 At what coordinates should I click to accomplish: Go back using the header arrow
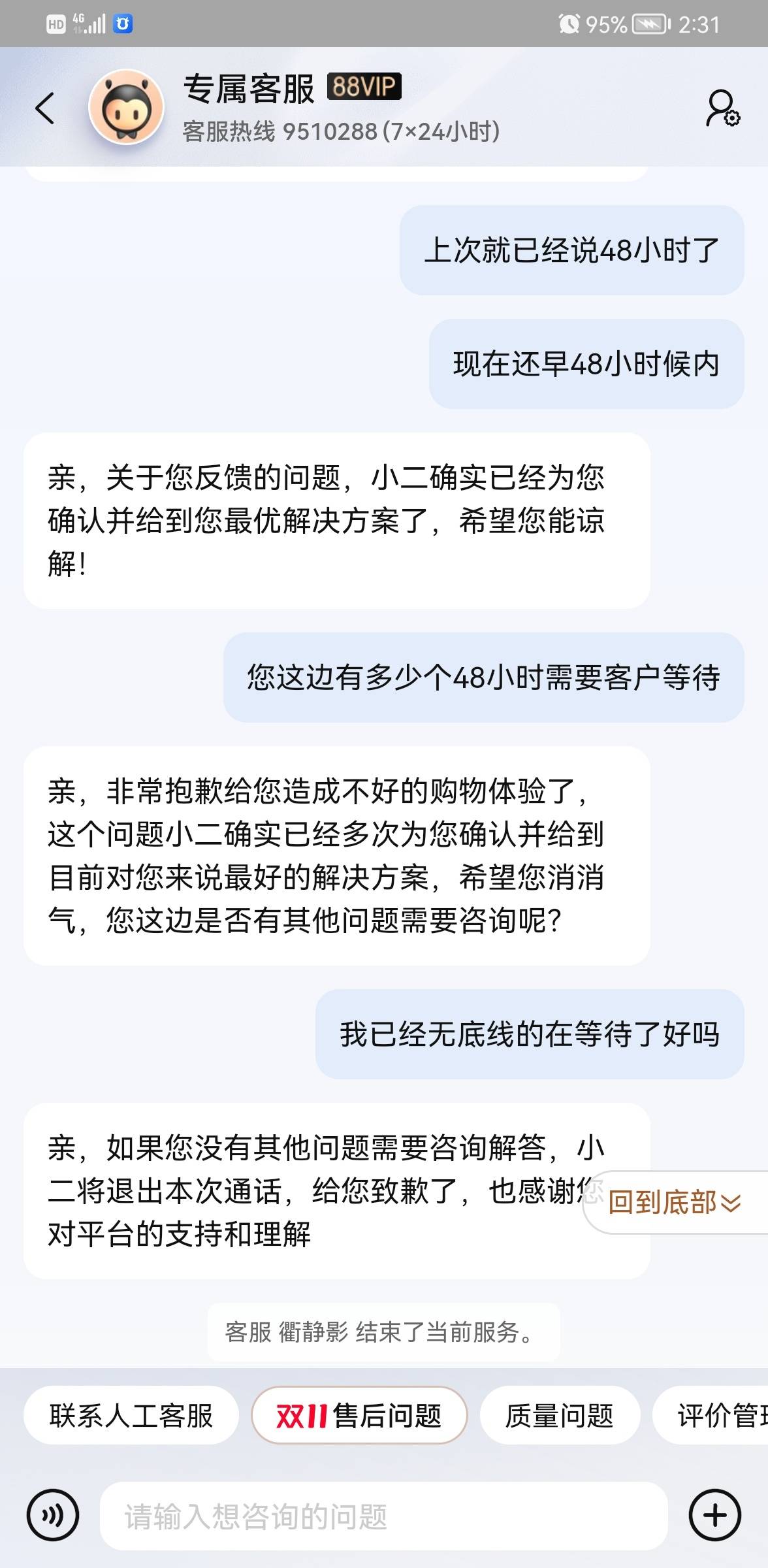point(44,108)
